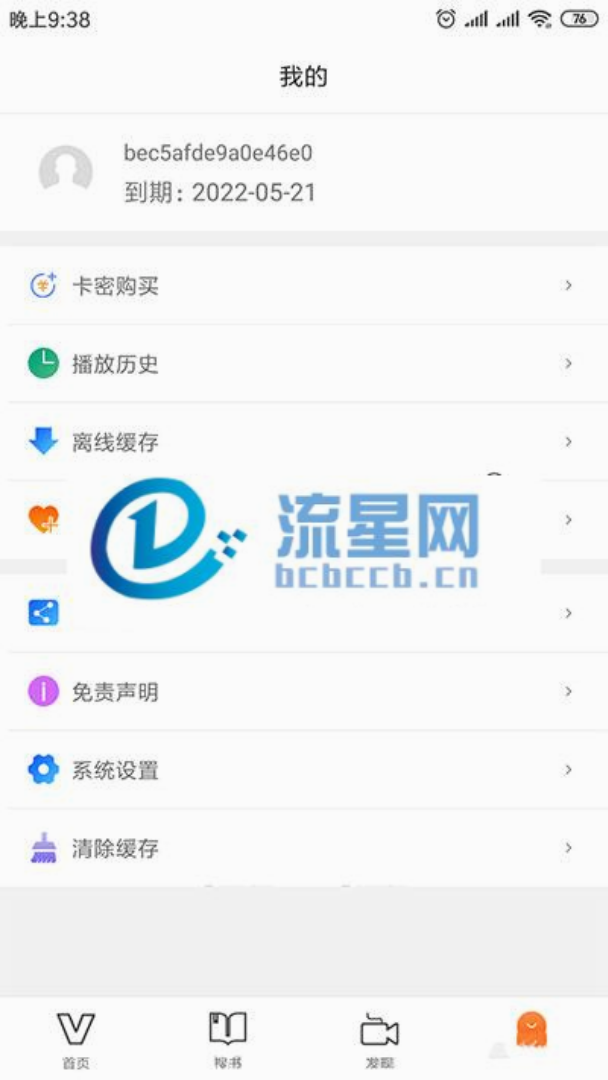Open 离线缓存 offline downloads
The height and width of the screenshot is (1080, 608).
(304, 442)
